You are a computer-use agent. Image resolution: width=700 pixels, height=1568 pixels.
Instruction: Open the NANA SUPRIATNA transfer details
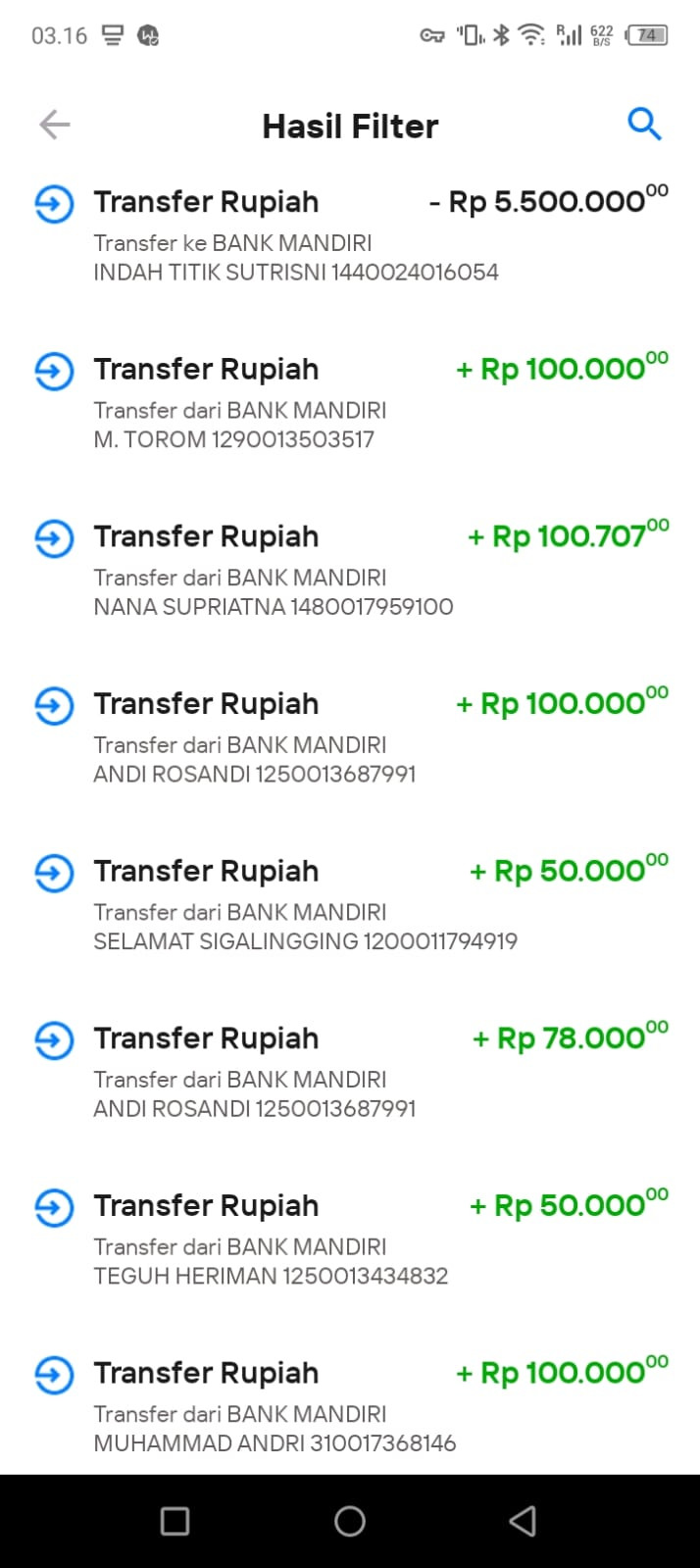(x=350, y=571)
